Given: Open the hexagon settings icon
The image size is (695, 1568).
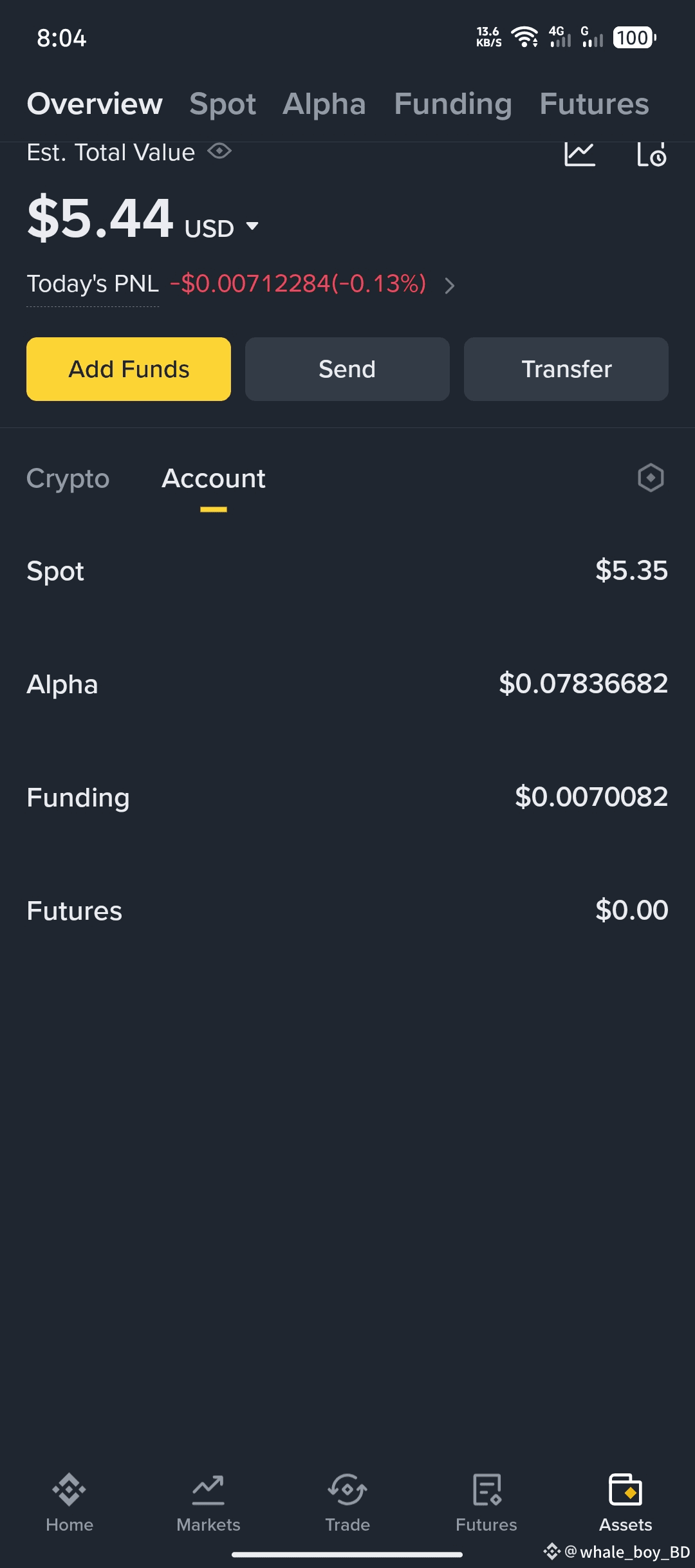Looking at the screenshot, I should (x=651, y=478).
